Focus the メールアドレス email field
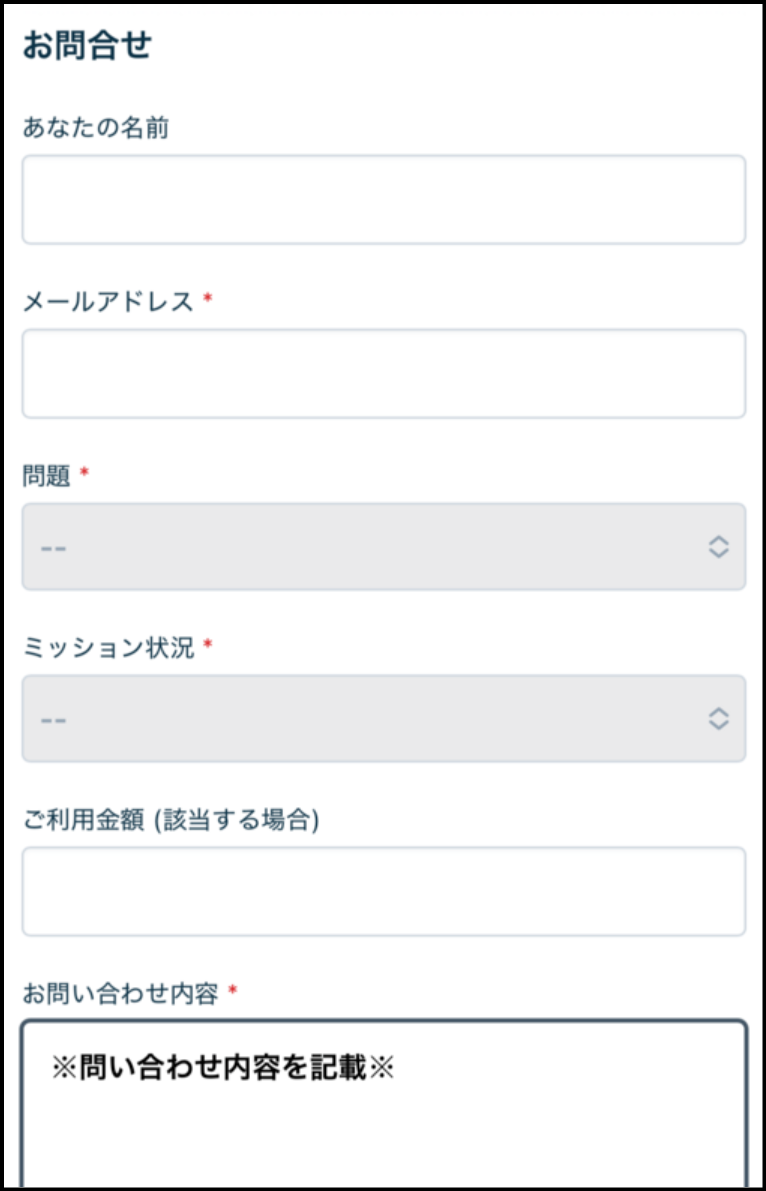 383,374
